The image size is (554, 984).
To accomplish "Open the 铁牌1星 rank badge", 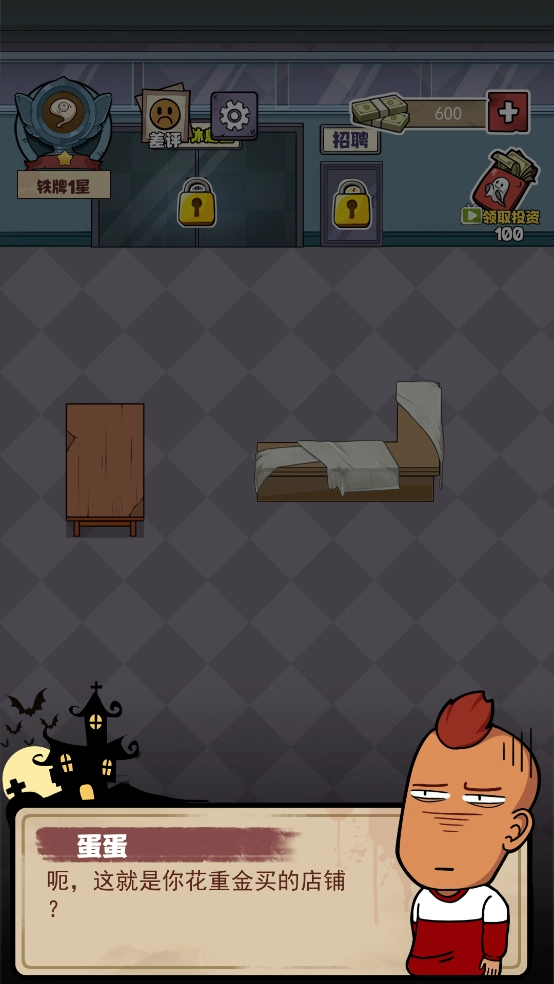I will [x=63, y=139].
